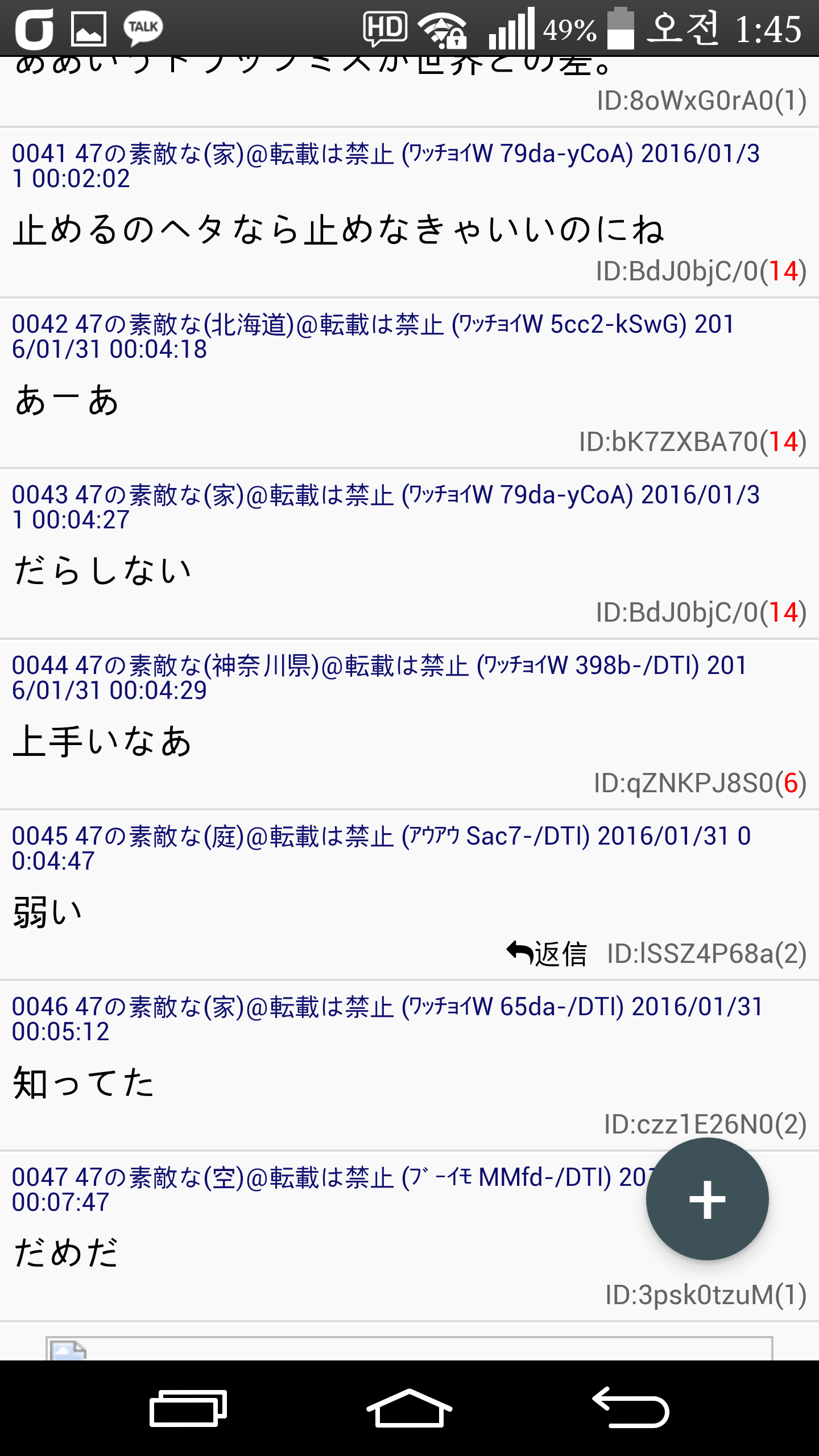Select ID:3psk0tzuM on post 0047
This screenshot has width=819, height=1456.
(705, 1295)
